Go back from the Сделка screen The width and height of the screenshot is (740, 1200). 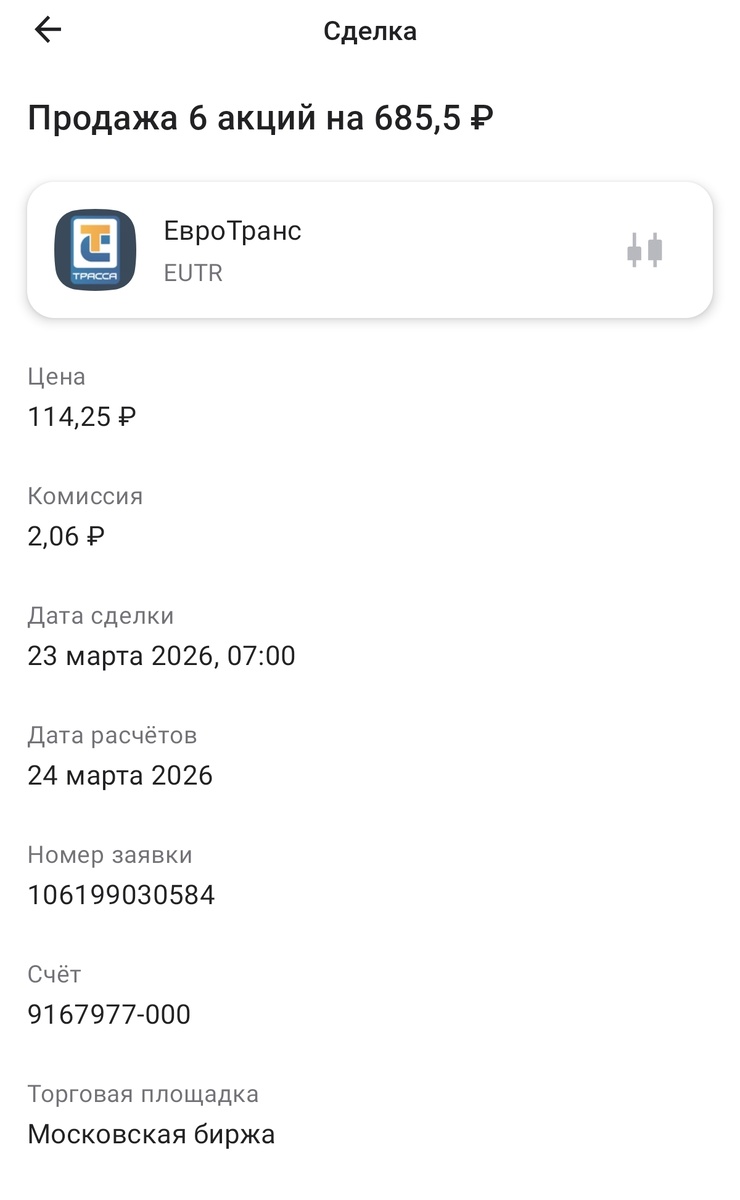[x=48, y=31]
